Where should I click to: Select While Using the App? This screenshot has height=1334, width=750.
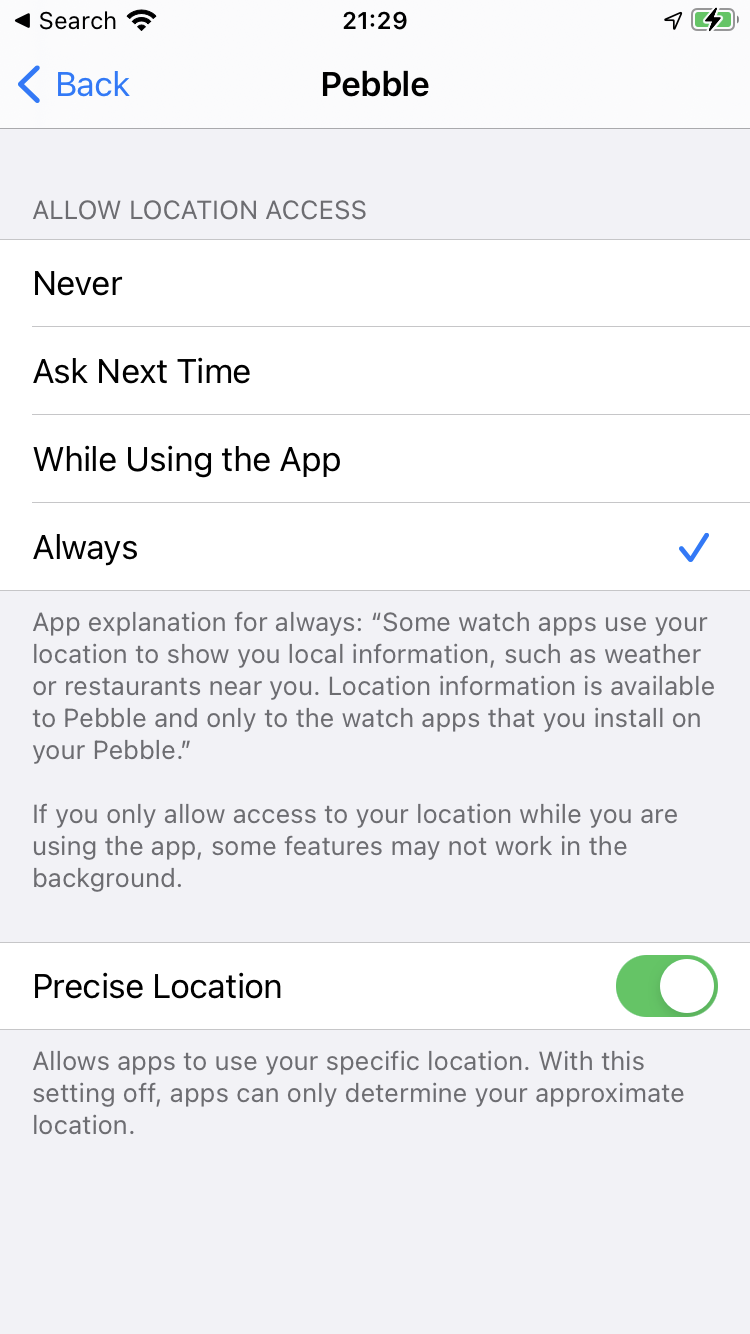(375, 459)
